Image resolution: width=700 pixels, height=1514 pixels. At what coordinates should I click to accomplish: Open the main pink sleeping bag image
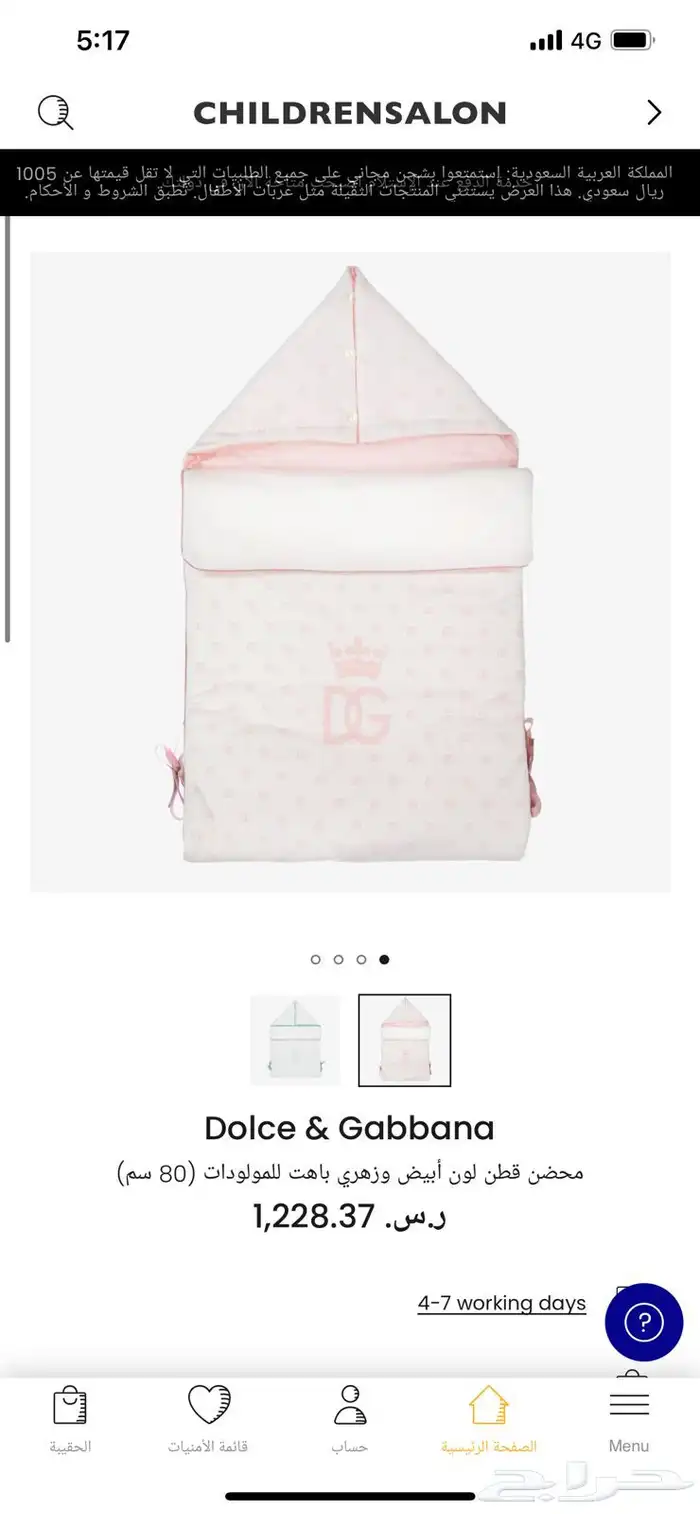350,571
